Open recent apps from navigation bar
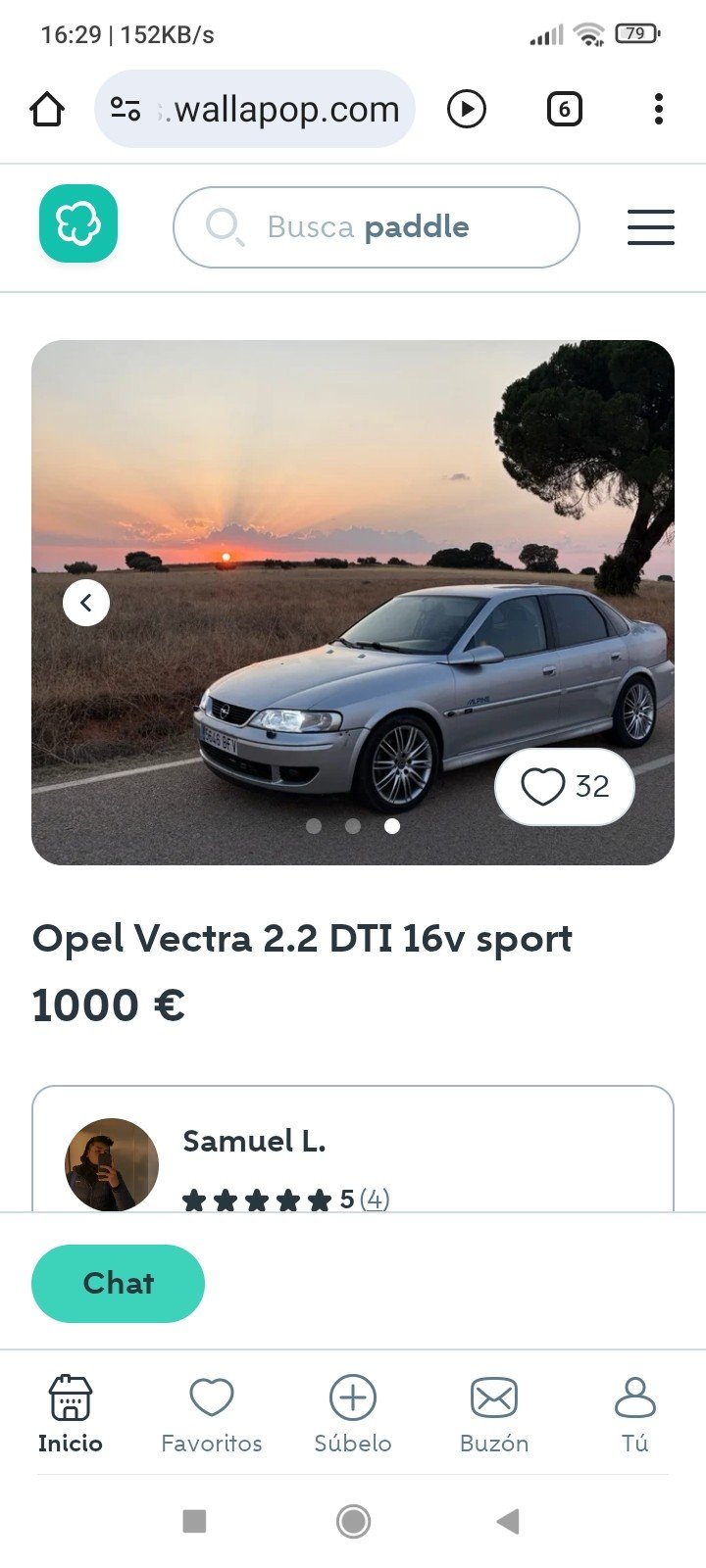 [194, 1521]
